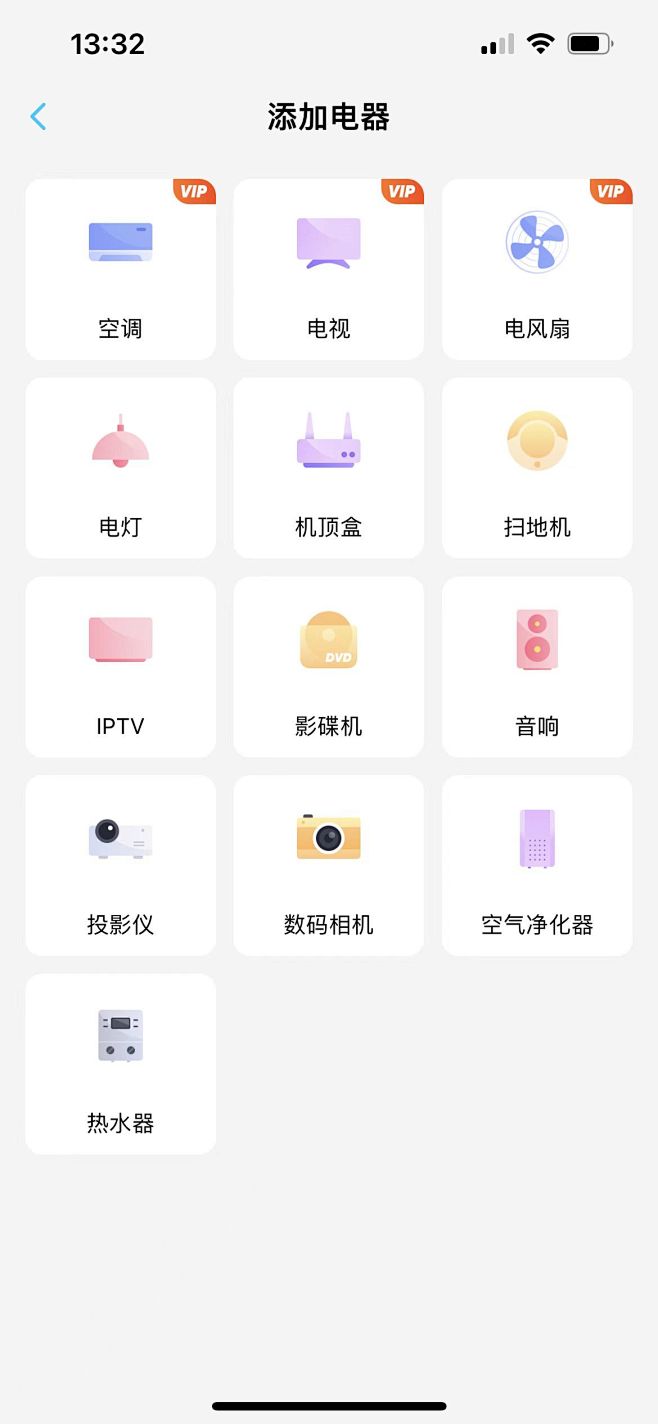
Task: Choose the 影碟机 DVD player card
Action: (329, 666)
